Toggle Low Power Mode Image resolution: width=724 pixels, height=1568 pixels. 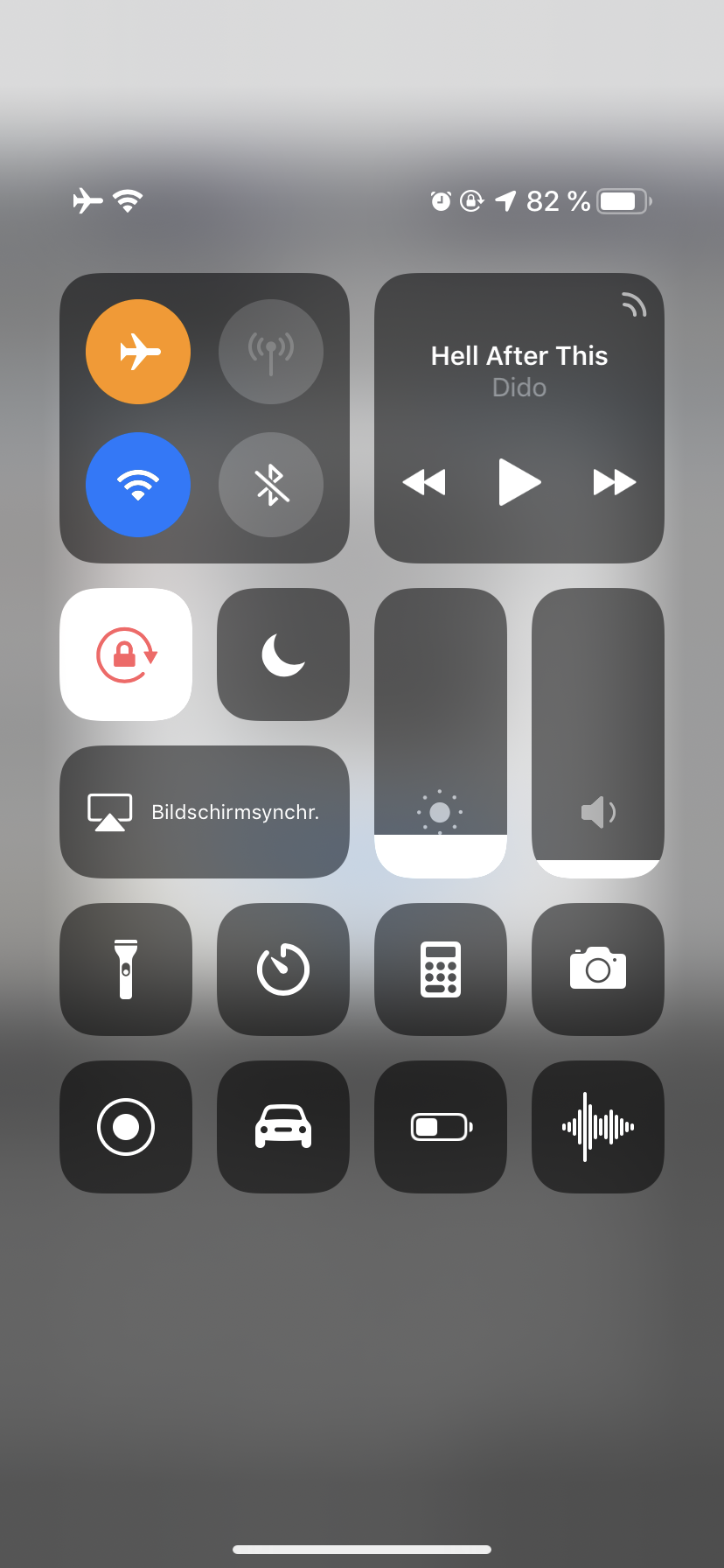(x=441, y=1127)
